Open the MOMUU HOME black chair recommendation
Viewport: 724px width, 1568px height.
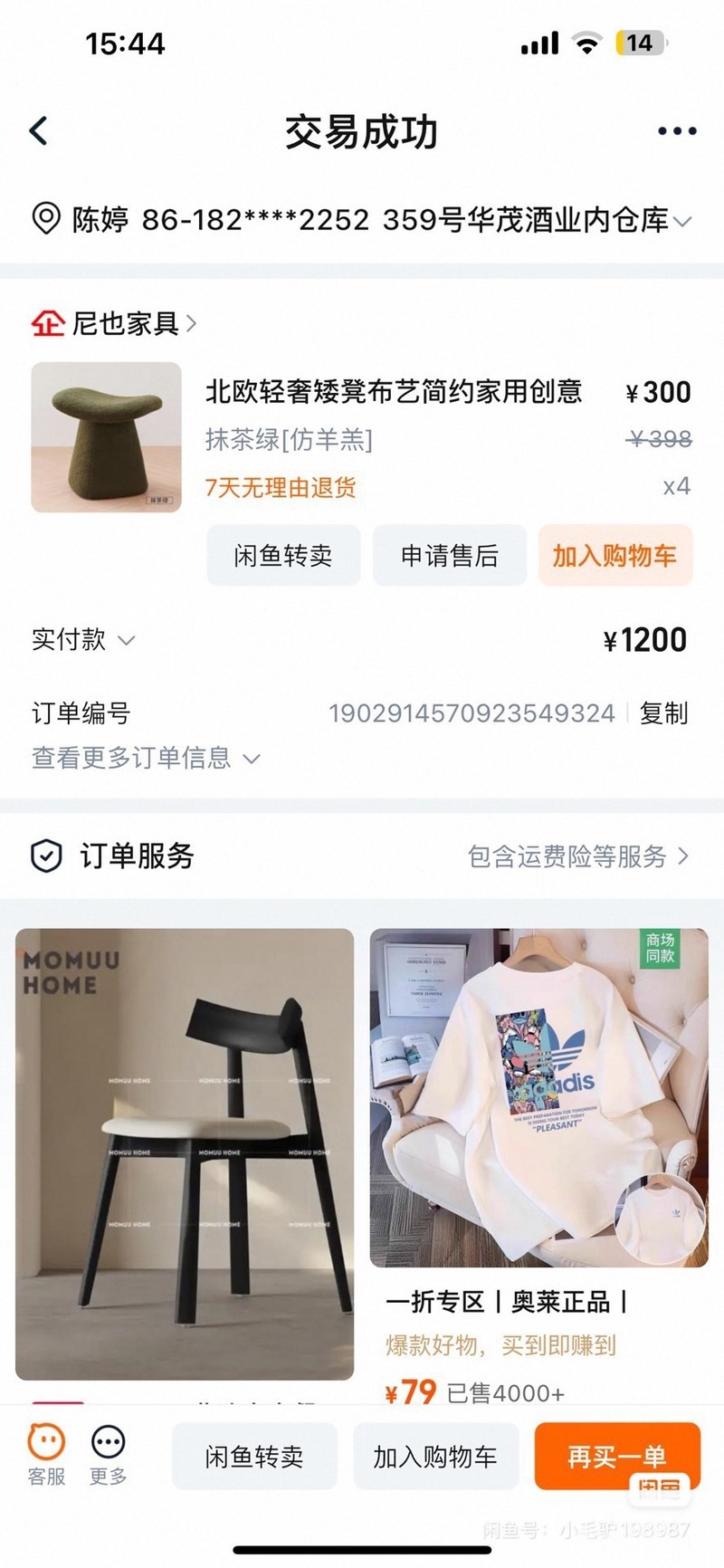[185, 1153]
